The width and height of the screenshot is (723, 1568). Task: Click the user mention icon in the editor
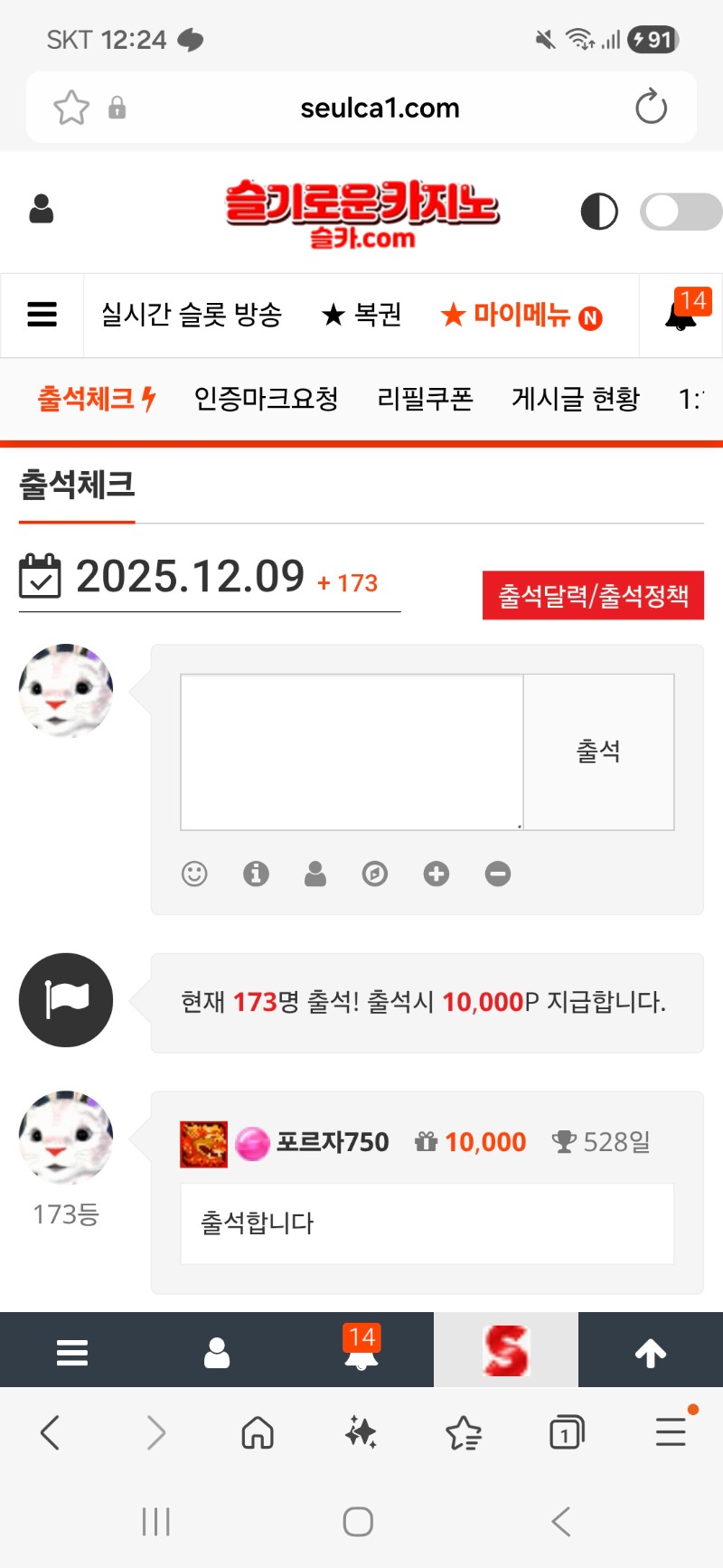[x=315, y=874]
